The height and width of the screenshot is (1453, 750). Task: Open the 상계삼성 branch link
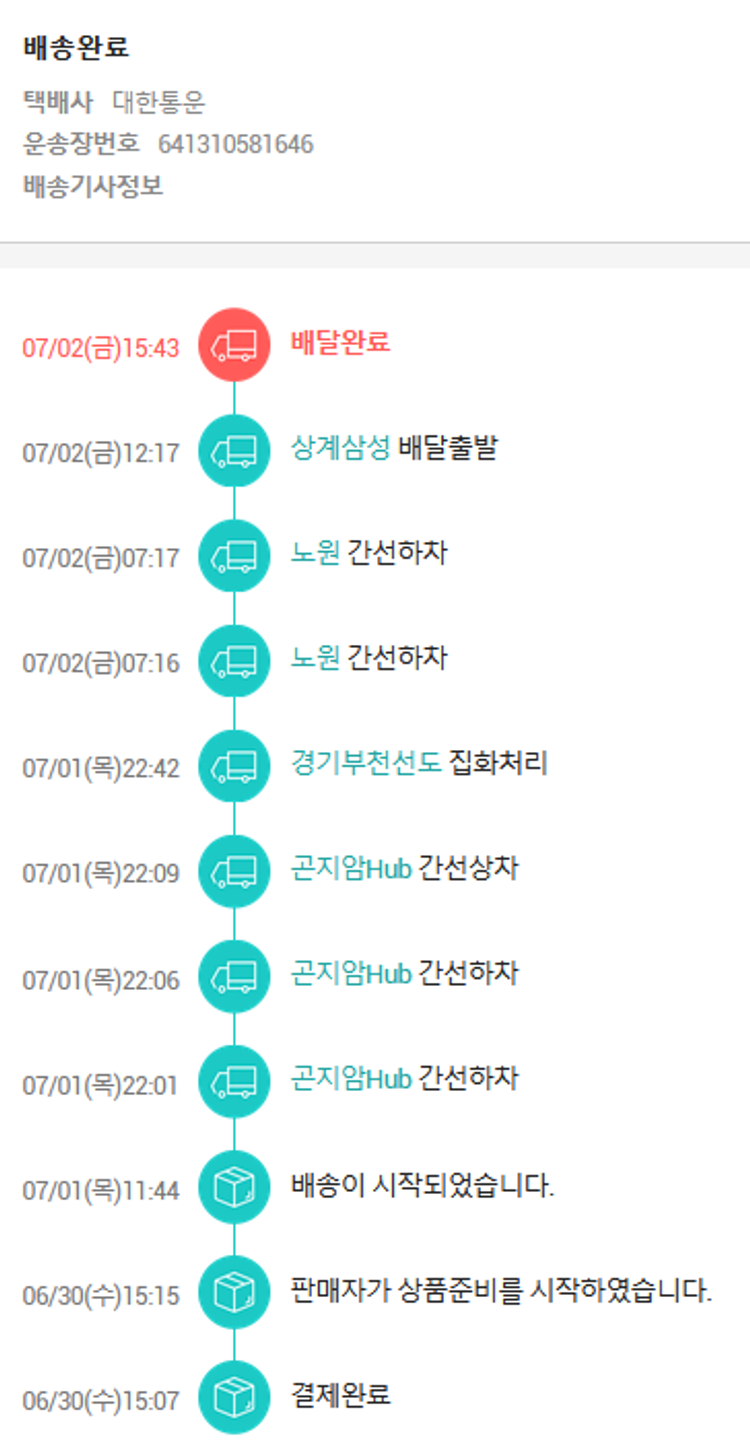pyautogui.click(x=340, y=448)
